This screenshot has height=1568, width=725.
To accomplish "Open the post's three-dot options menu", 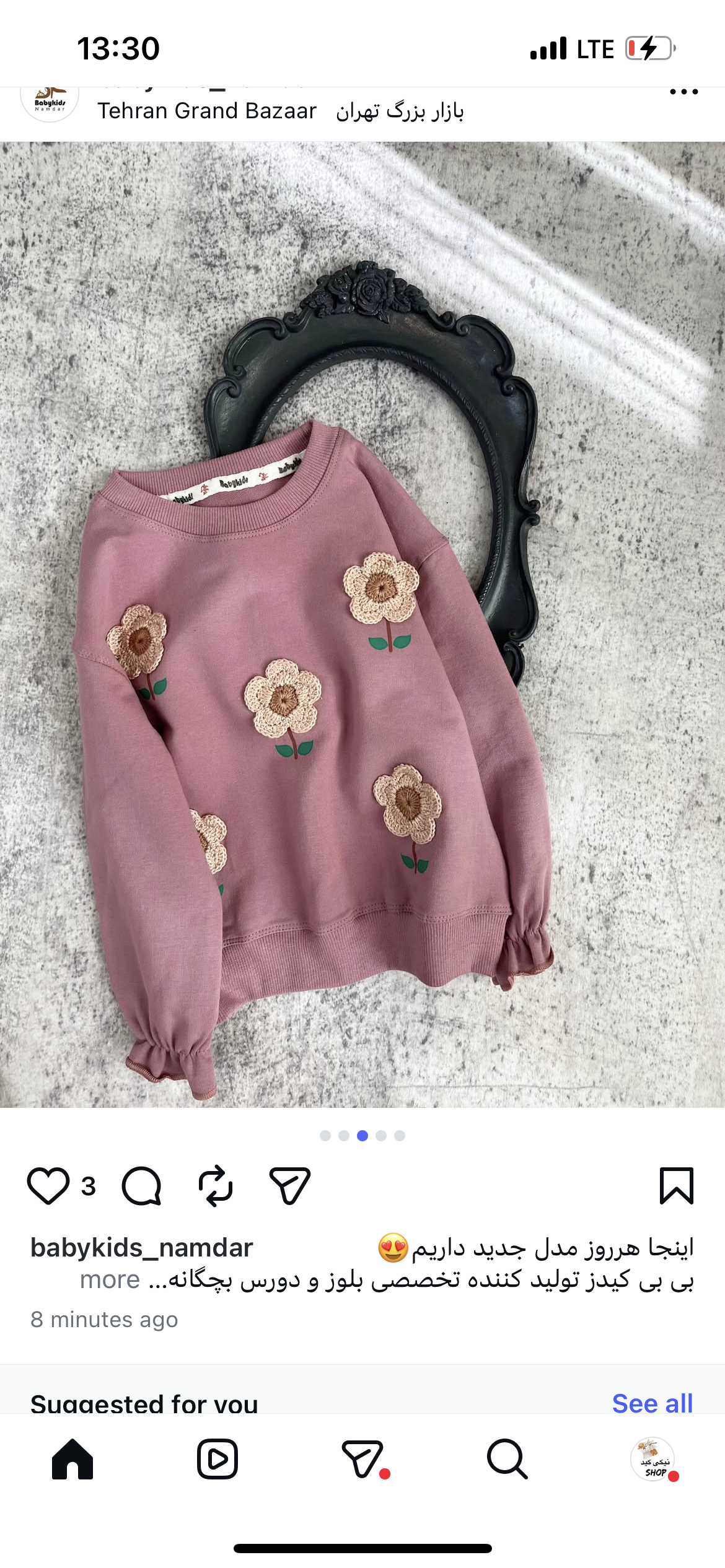I will (683, 93).
